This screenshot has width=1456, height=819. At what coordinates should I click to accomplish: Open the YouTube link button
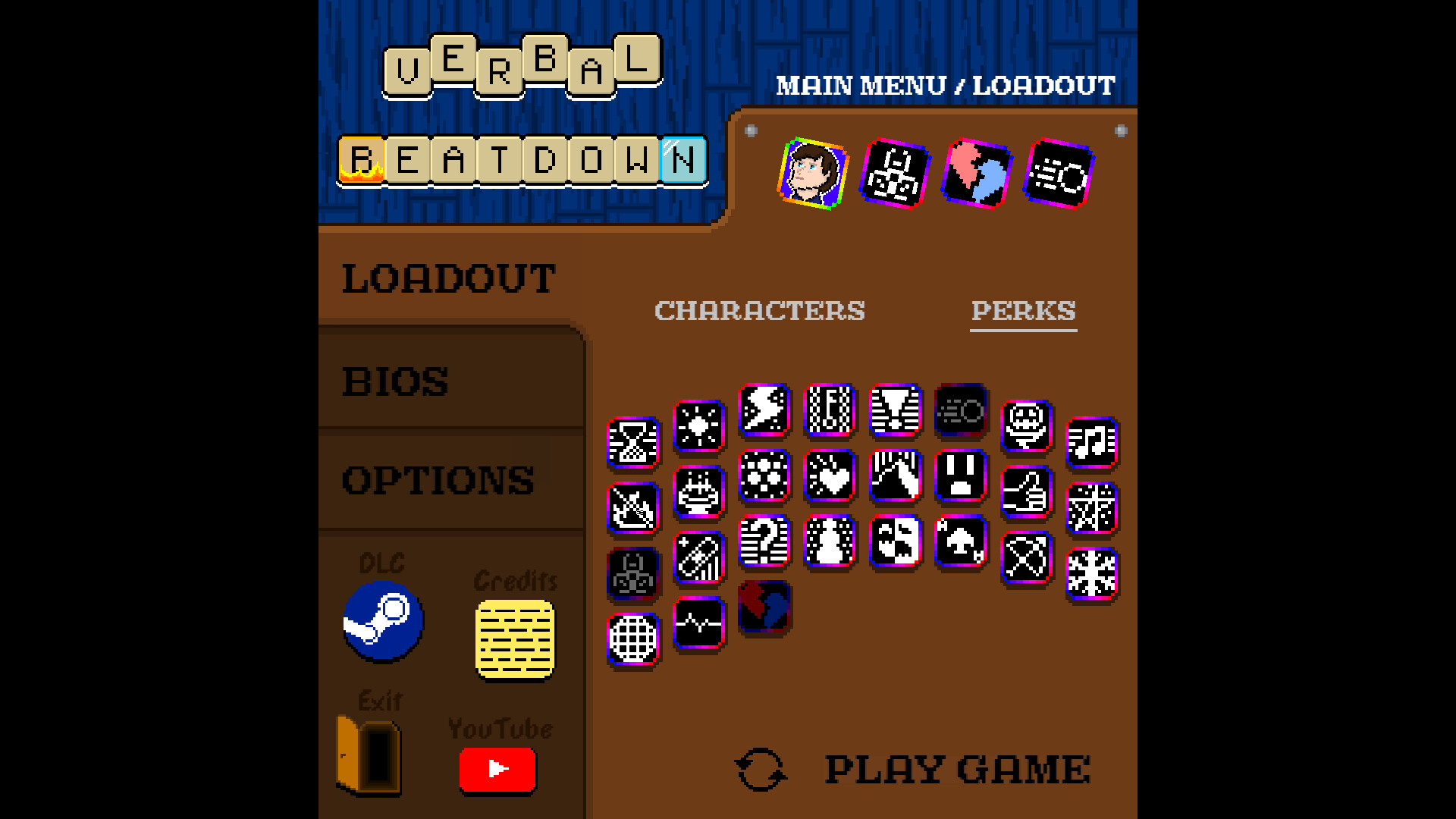tap(497, 769)
